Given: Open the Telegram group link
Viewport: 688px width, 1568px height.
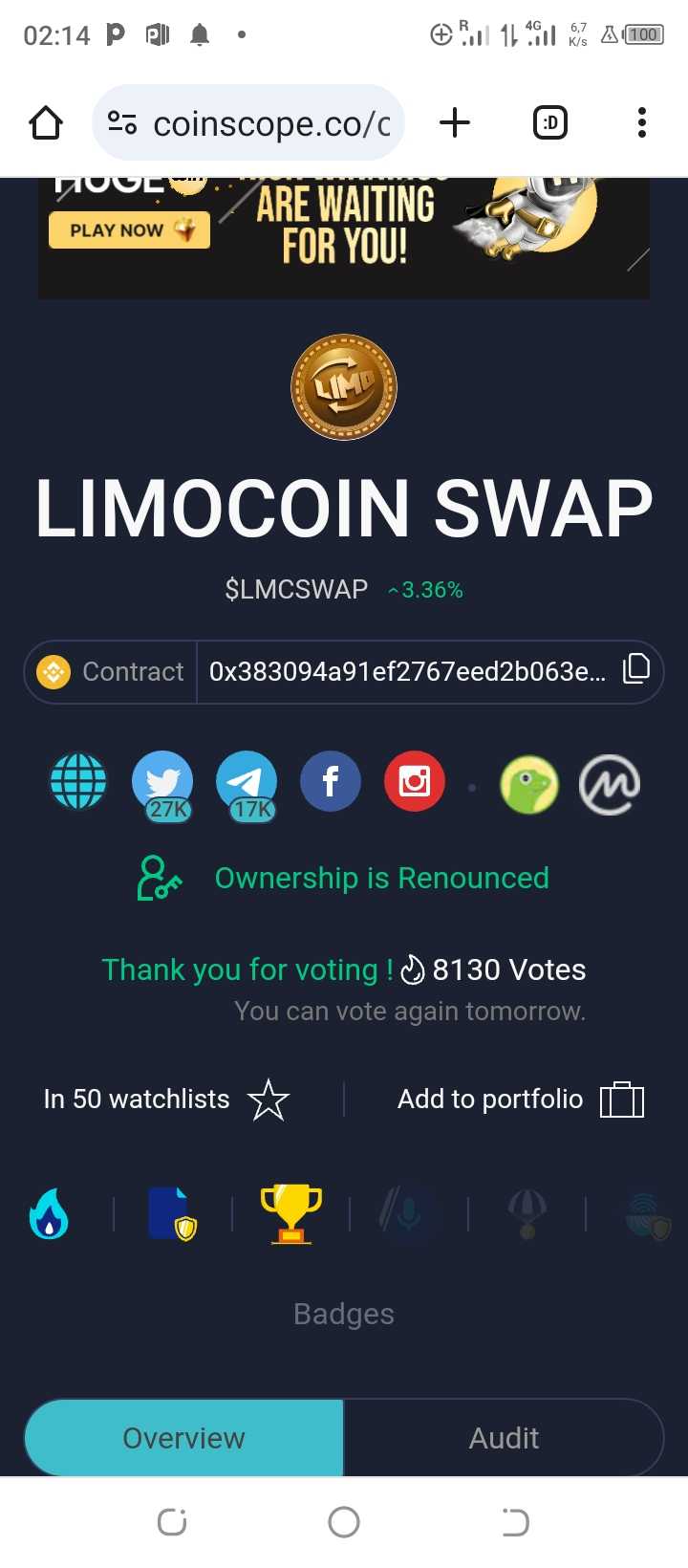Looking at the screenshot, I should pyautogui.click(x=247, y=782).
